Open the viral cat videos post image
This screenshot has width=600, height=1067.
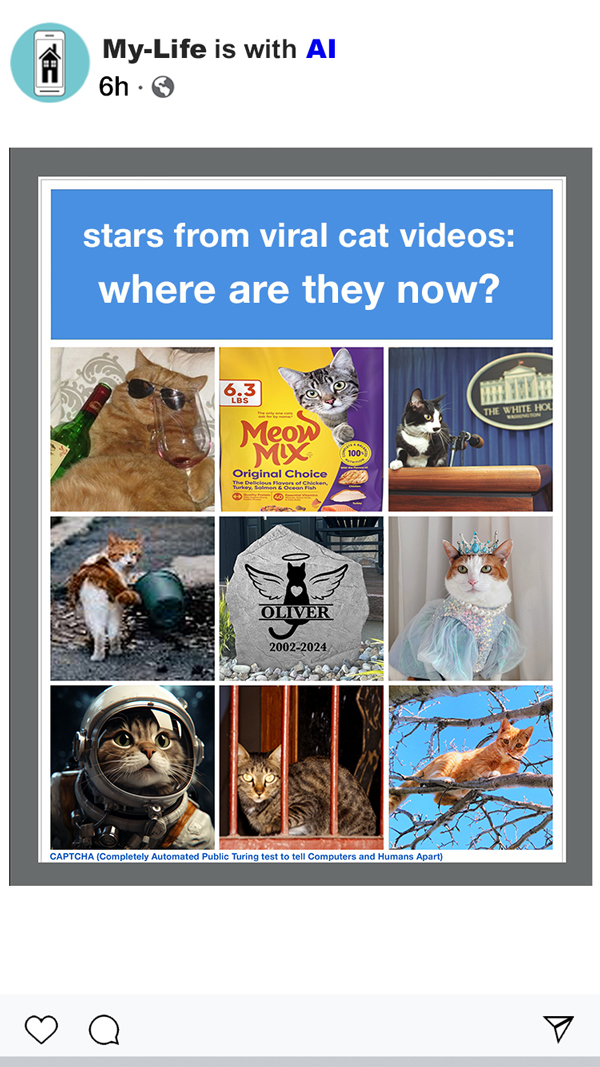[301, 517]
